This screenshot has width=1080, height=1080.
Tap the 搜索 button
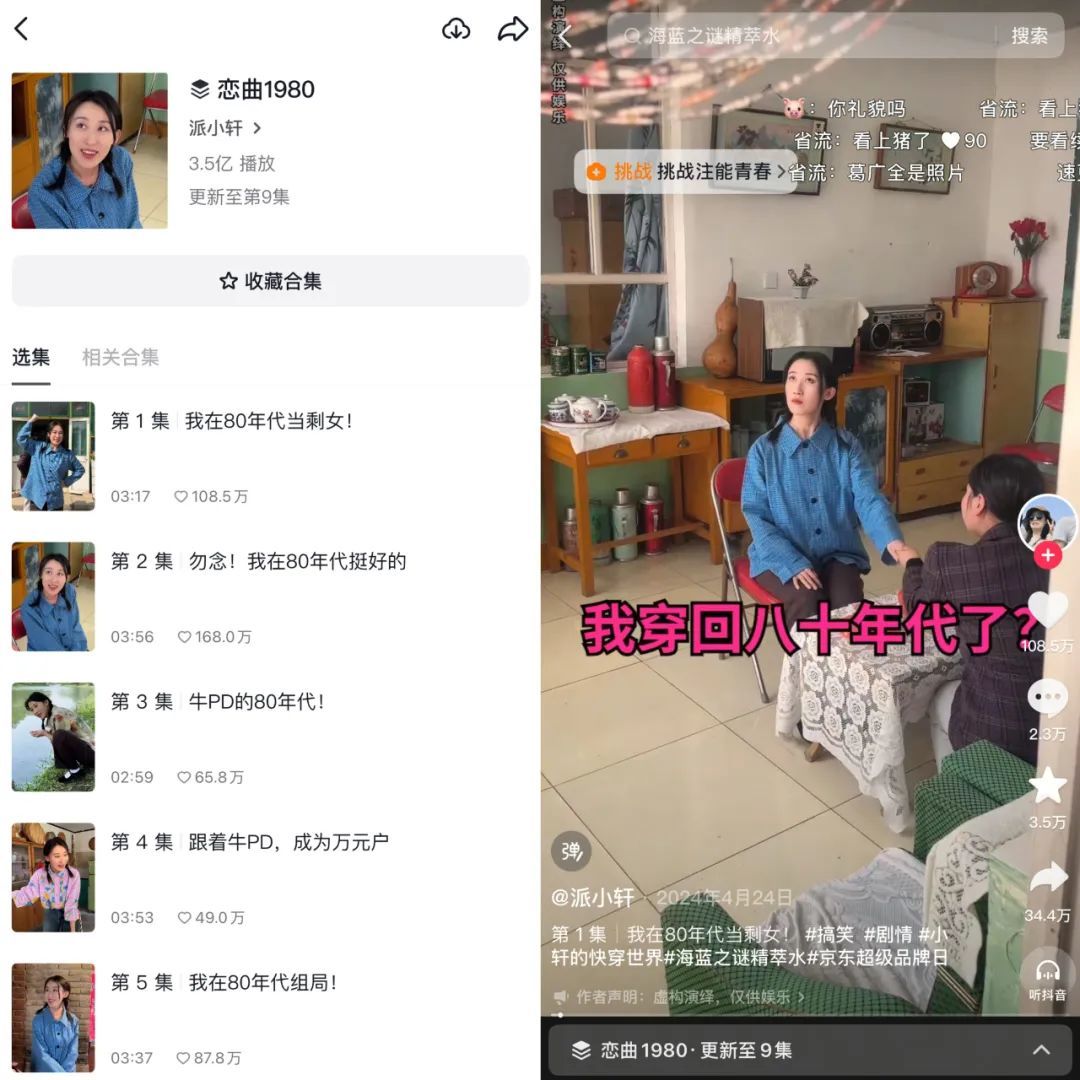pos(1029,36)
